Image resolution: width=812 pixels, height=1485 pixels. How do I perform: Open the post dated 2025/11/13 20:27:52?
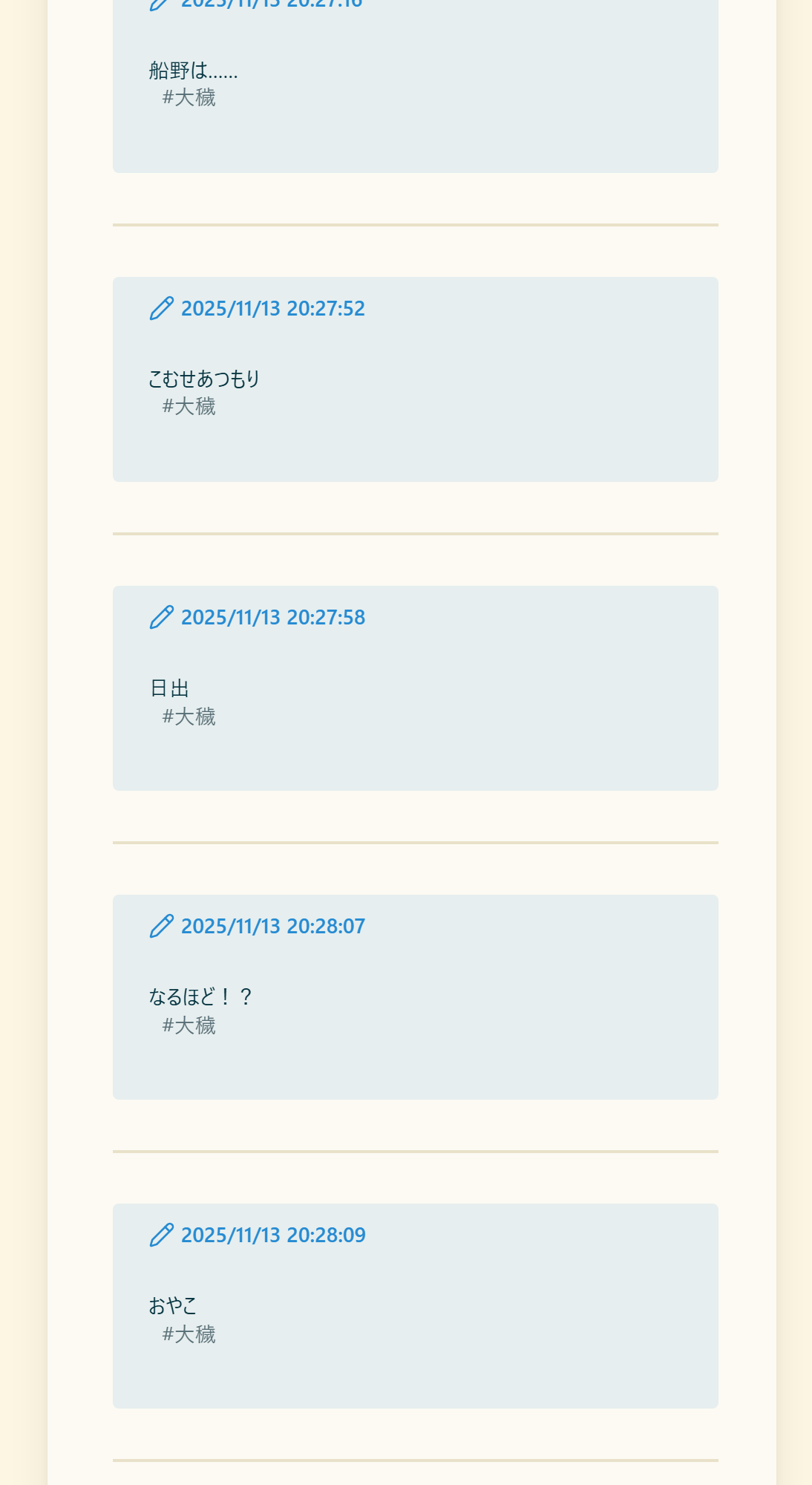272,309
